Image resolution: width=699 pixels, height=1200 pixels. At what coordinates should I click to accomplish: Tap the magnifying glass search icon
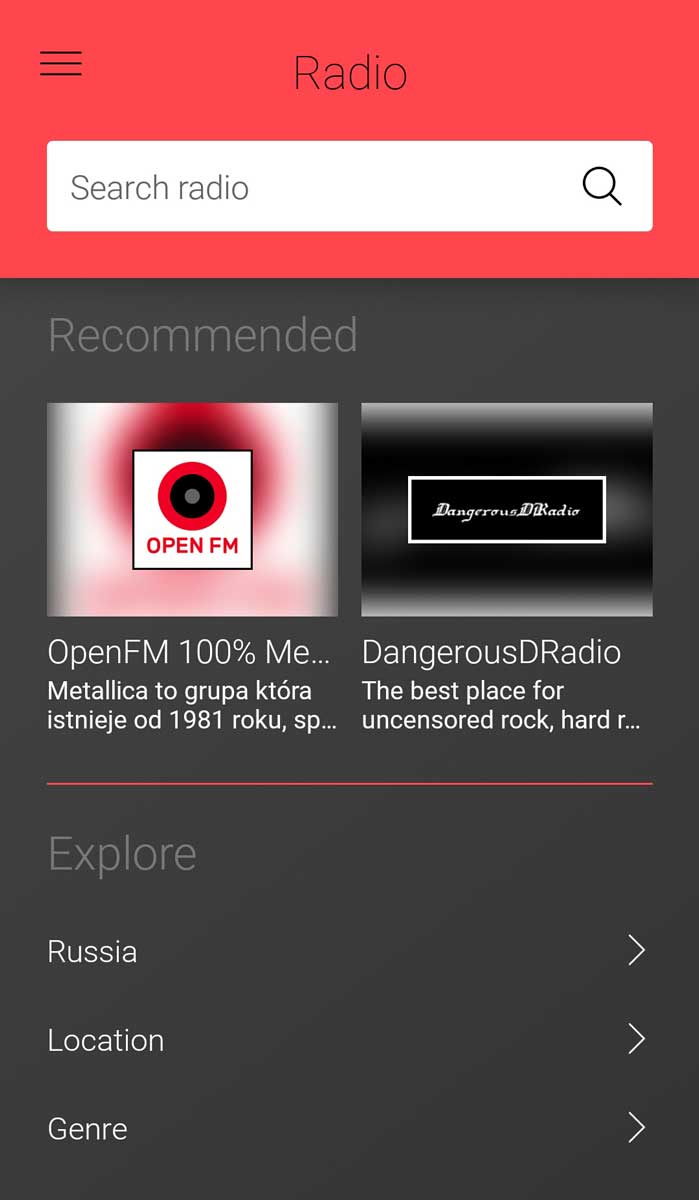pyautogui.click(x=602, y=186)
